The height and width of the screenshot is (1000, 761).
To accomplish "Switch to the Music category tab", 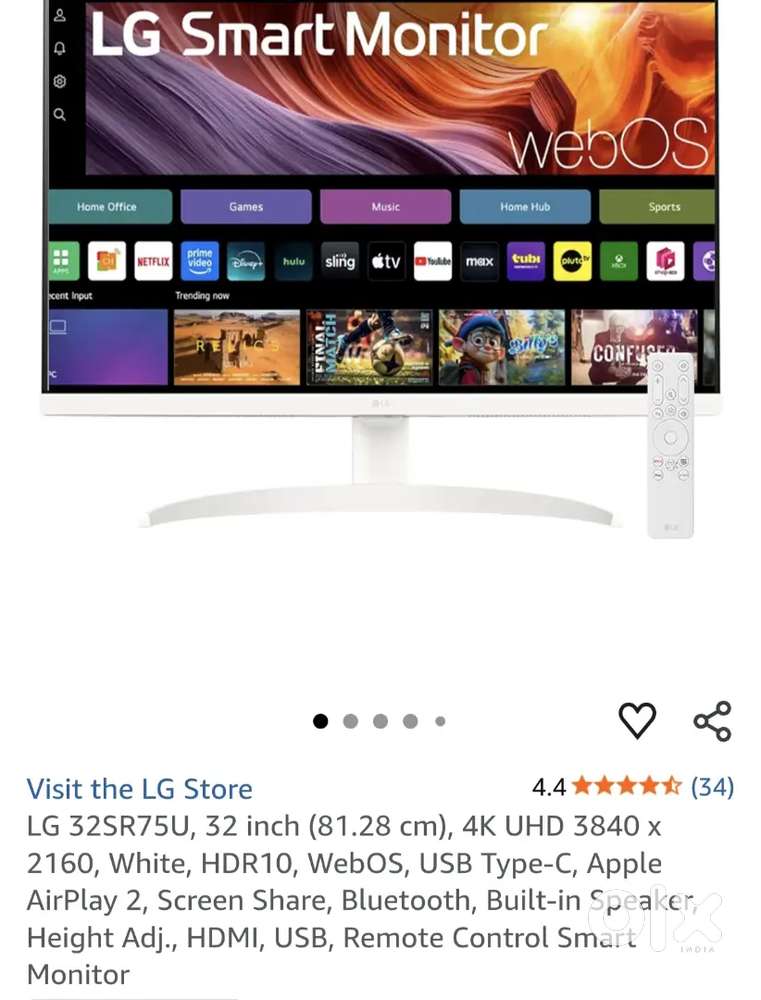I will (386, 206).
